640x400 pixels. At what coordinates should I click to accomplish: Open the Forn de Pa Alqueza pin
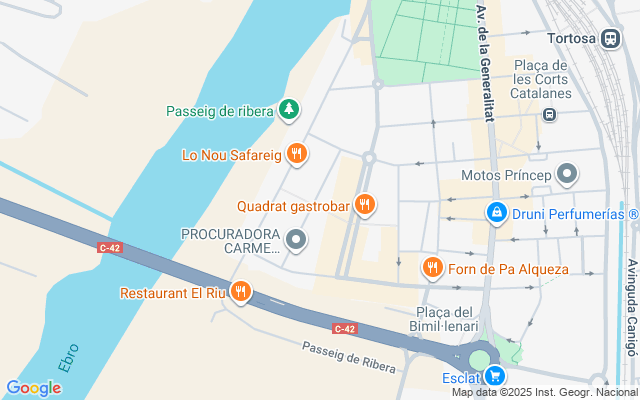pyautogui.click(x=432, y=267)
